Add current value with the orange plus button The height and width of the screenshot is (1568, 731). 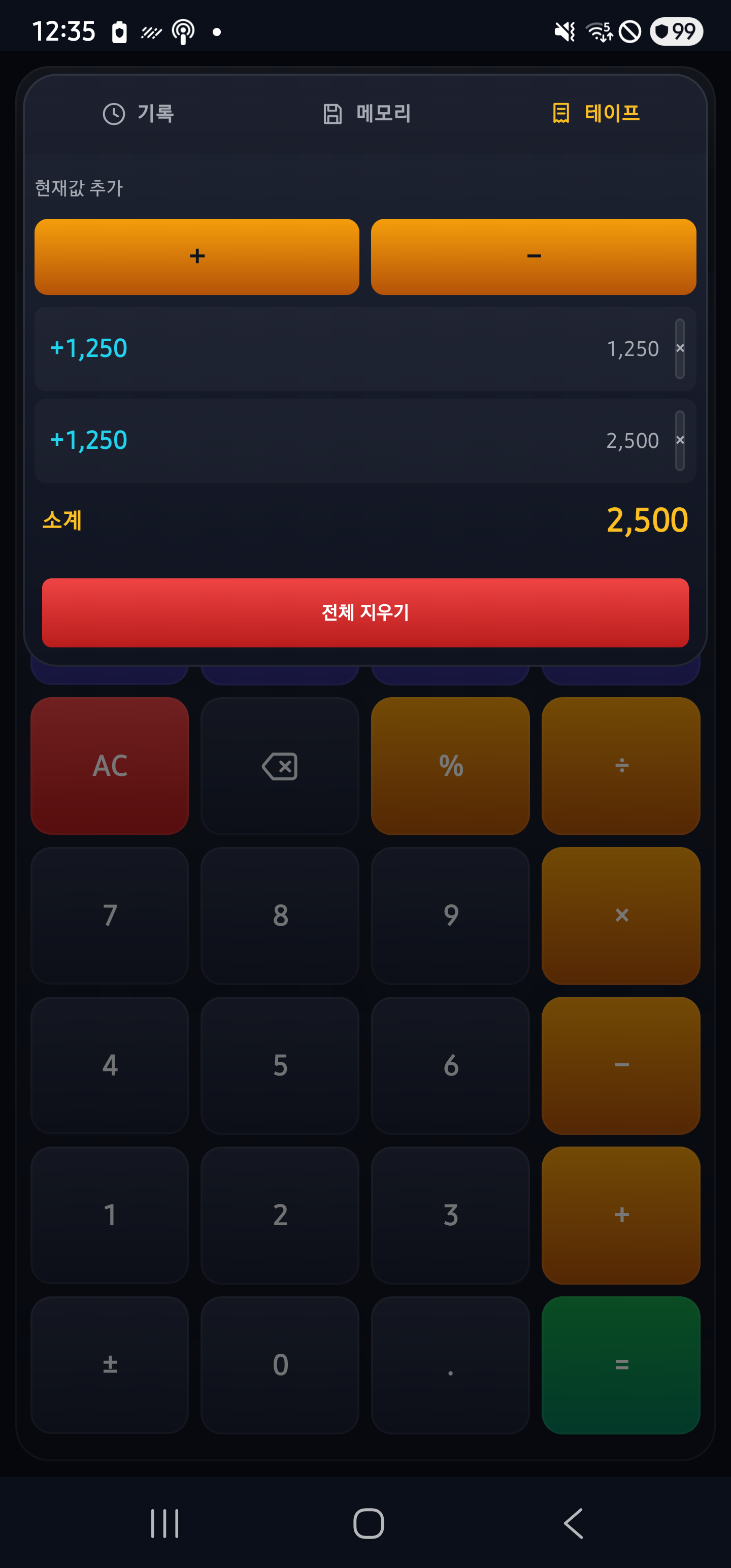[196, 257]
